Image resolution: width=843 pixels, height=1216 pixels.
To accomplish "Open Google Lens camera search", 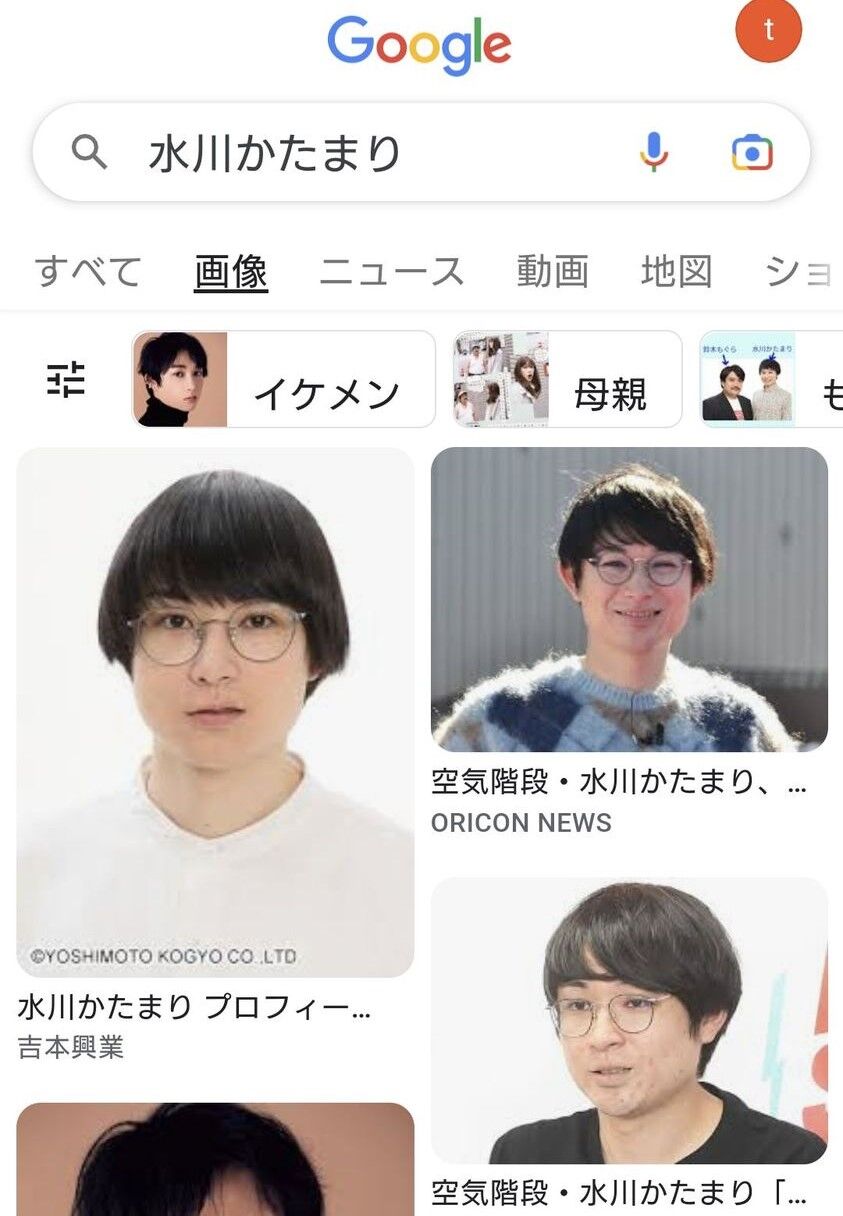I will pos(752,153).
